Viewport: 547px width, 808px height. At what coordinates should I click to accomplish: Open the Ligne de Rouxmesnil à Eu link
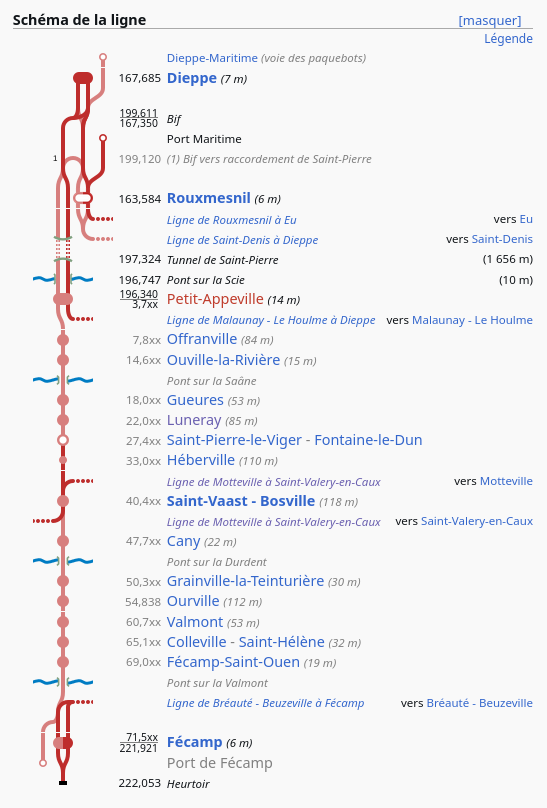click(232, 220)
